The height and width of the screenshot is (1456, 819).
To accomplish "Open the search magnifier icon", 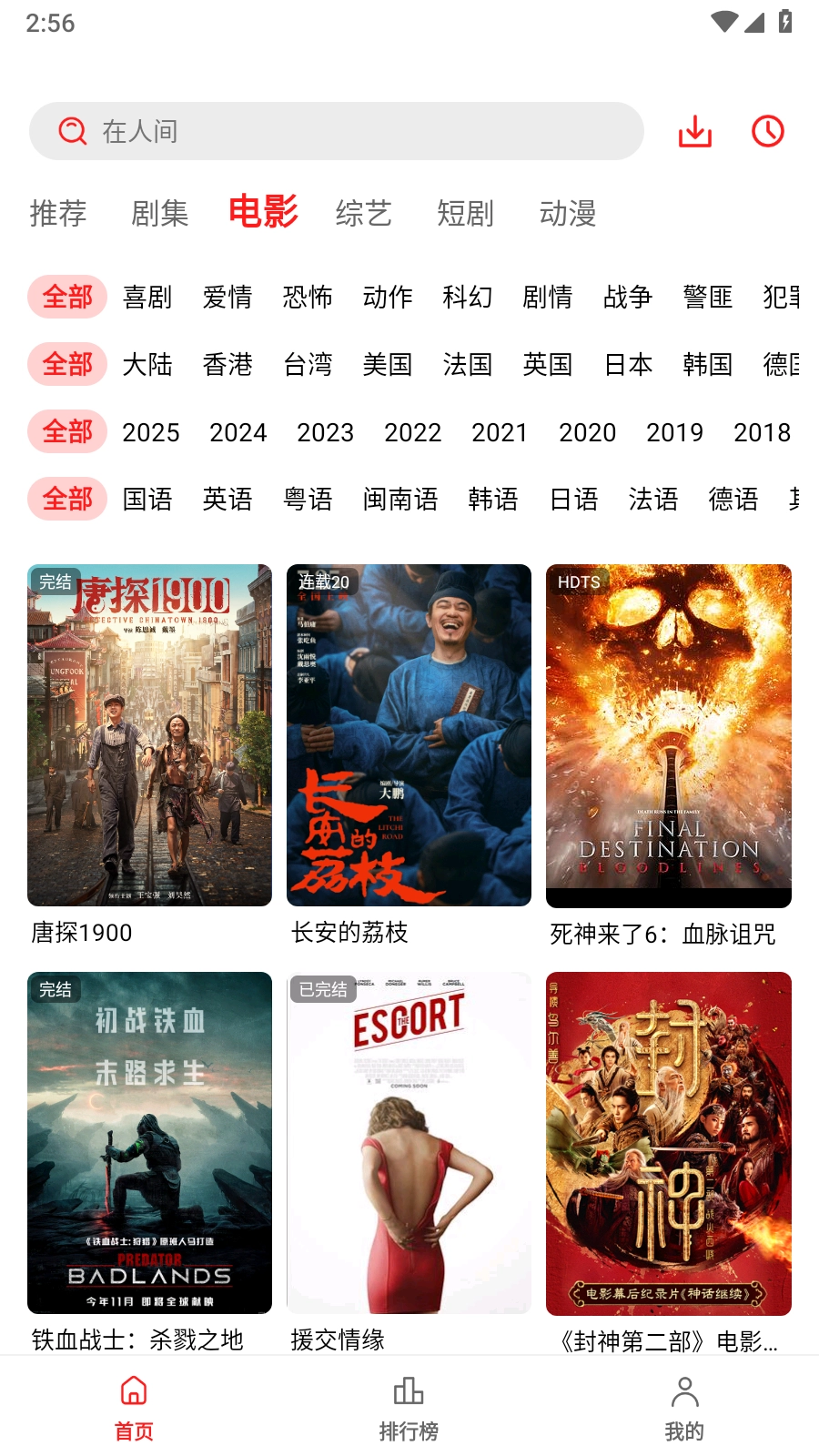I will click(71, 130).
